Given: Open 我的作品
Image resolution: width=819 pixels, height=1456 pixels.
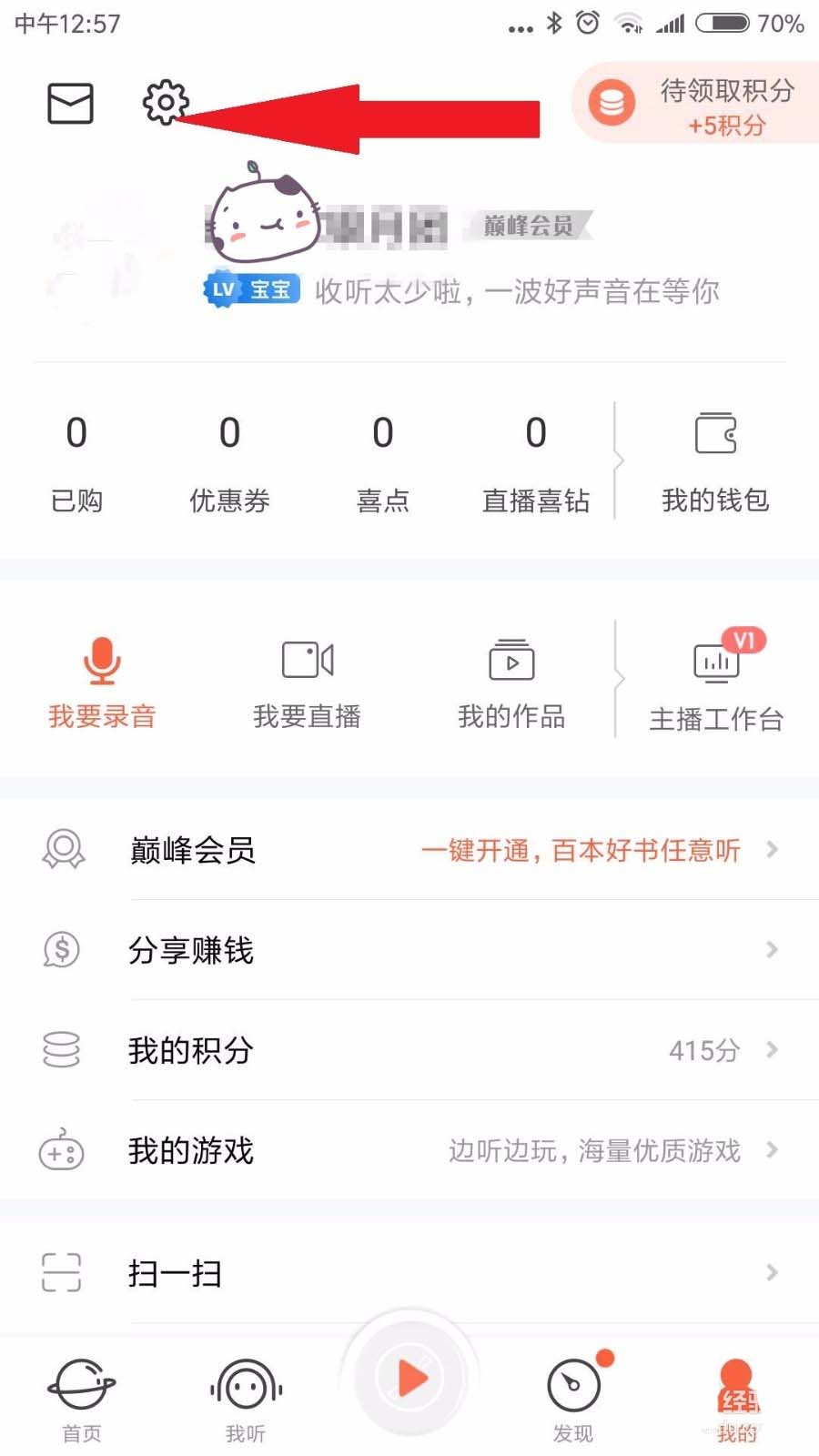Looking at the screenshot, I should point(511,682).
